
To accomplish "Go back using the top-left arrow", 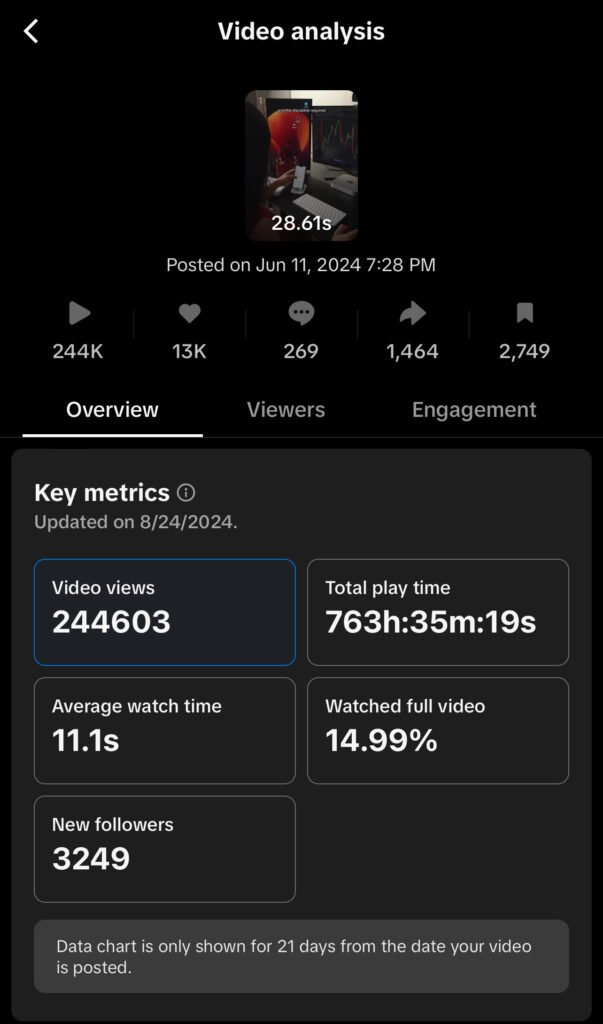I will click(31, 32).
